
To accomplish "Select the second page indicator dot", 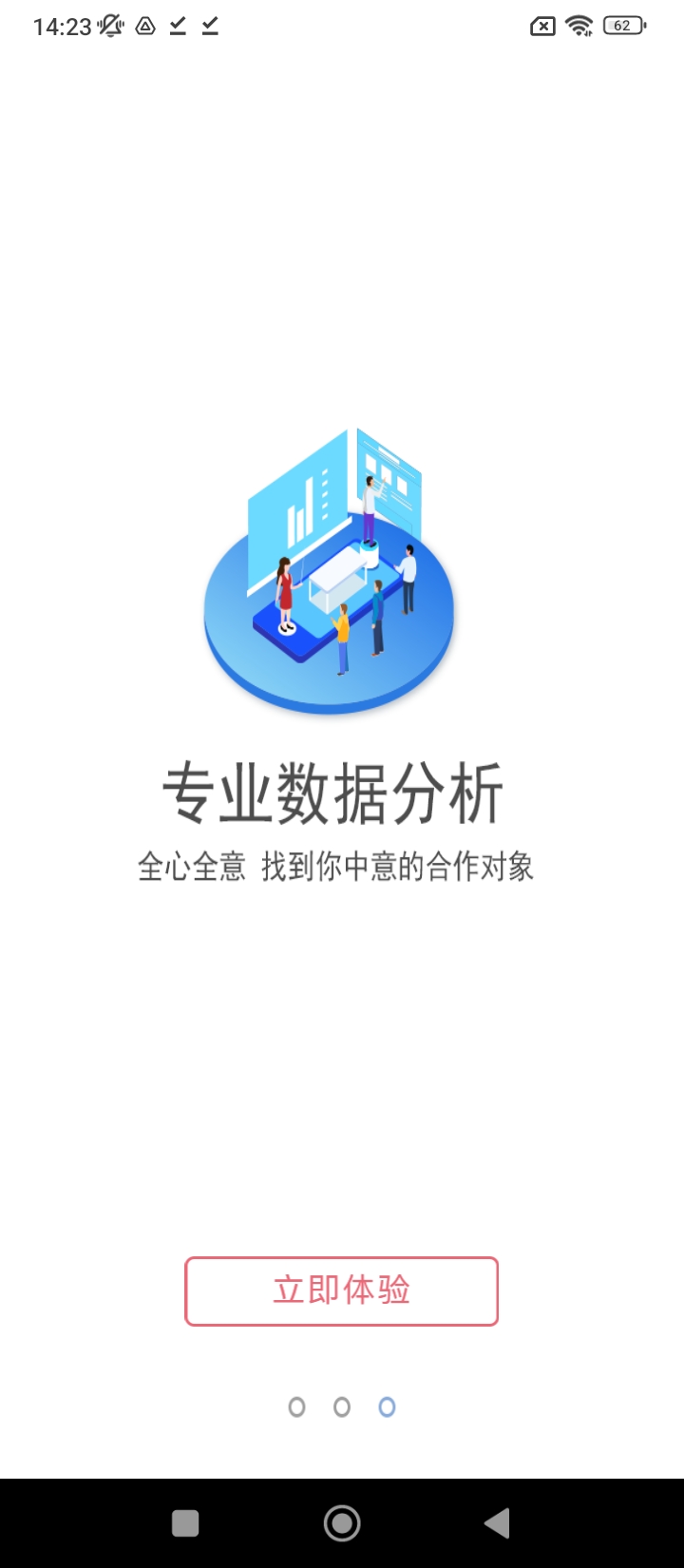I will coord(342,1406).
